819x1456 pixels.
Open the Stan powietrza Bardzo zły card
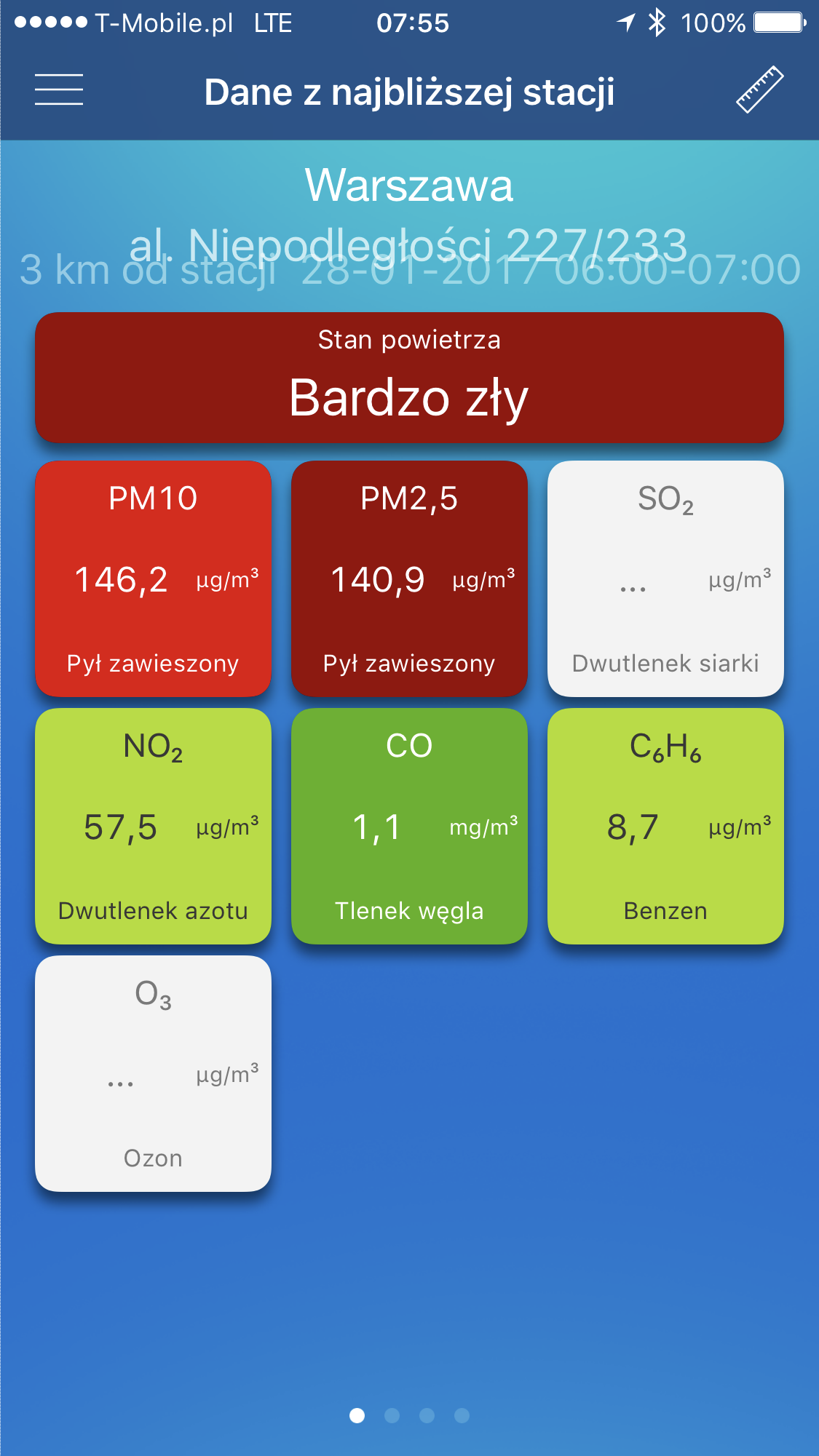[x=409, y=378]
